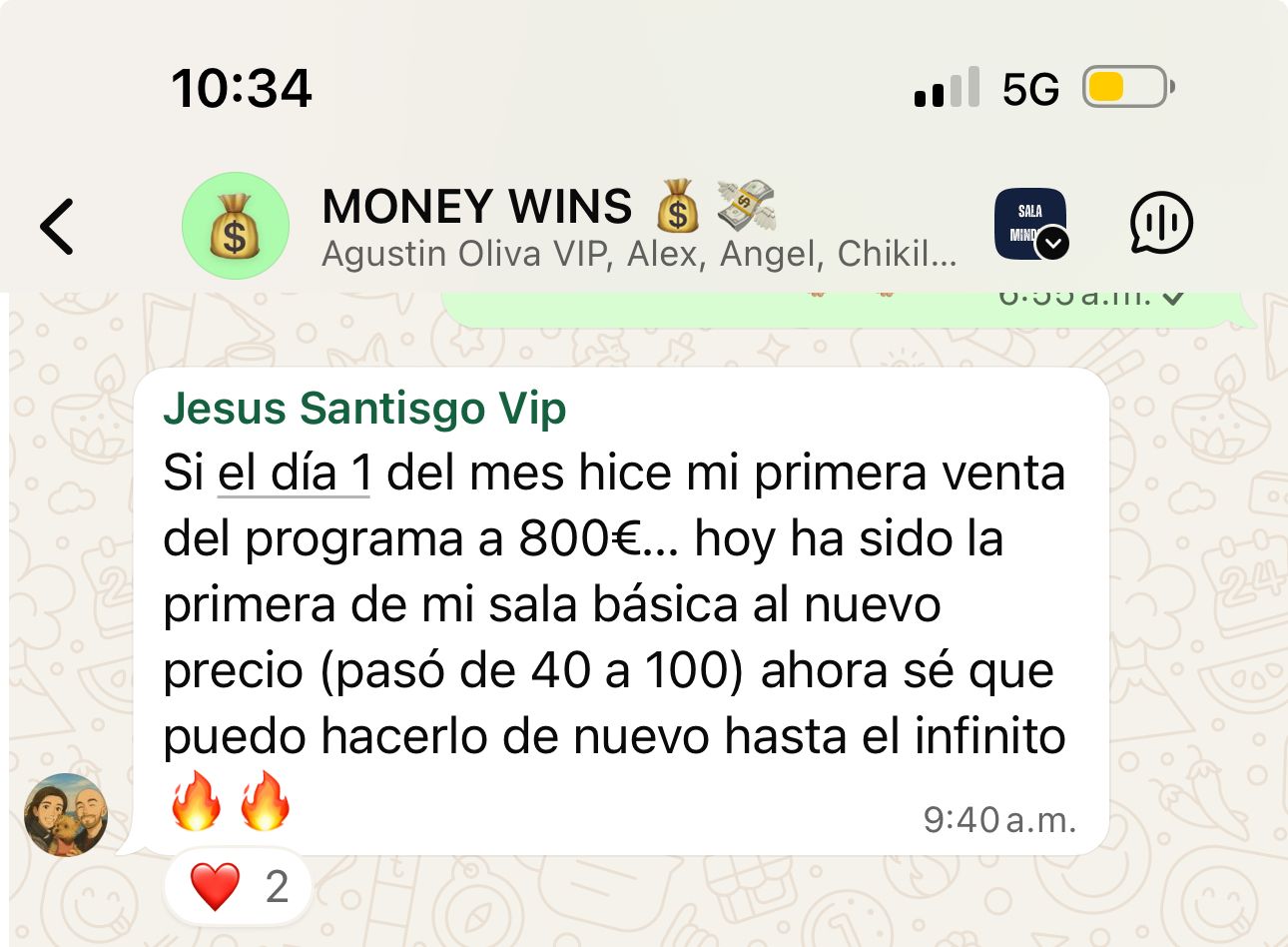Open the Sala Mind community switcher

[1031, 224]
